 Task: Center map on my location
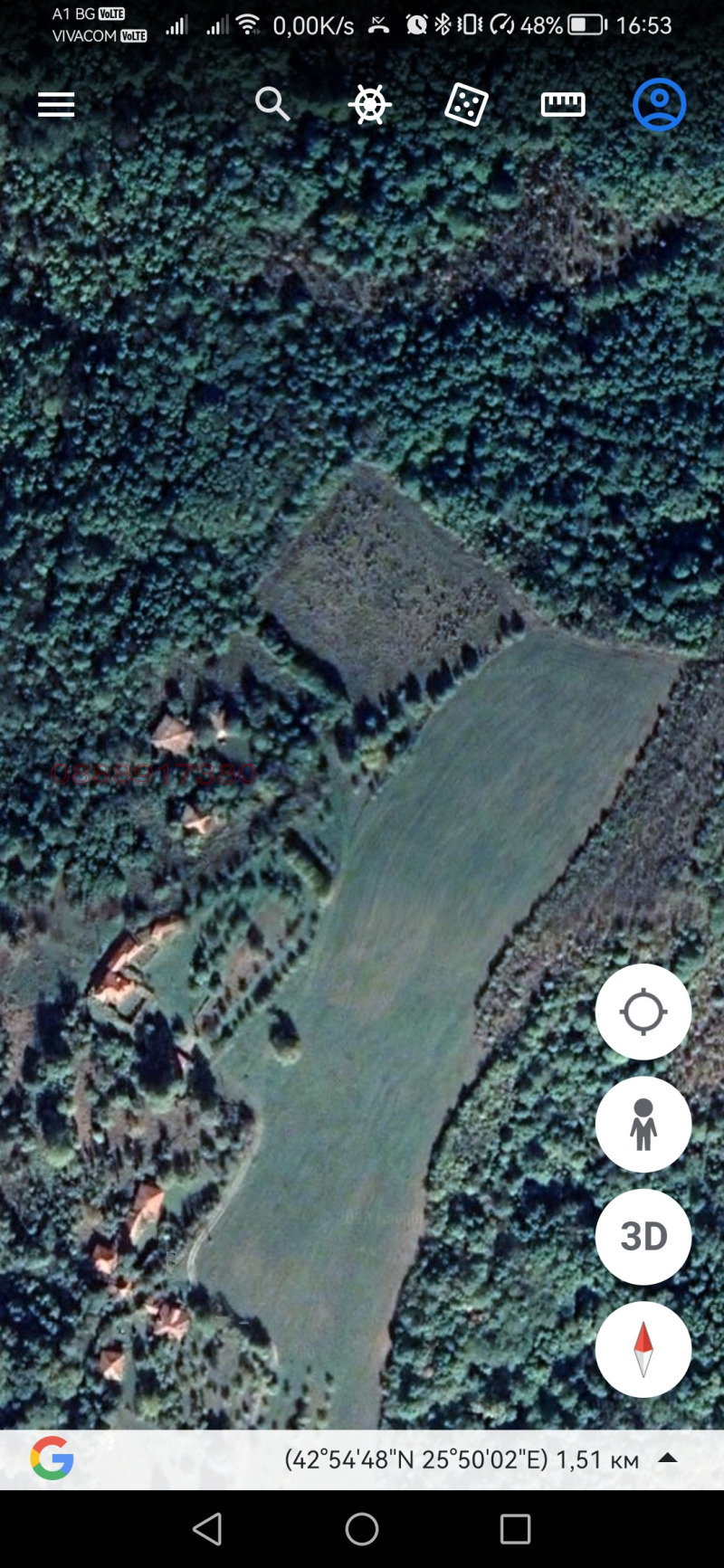643,1012
